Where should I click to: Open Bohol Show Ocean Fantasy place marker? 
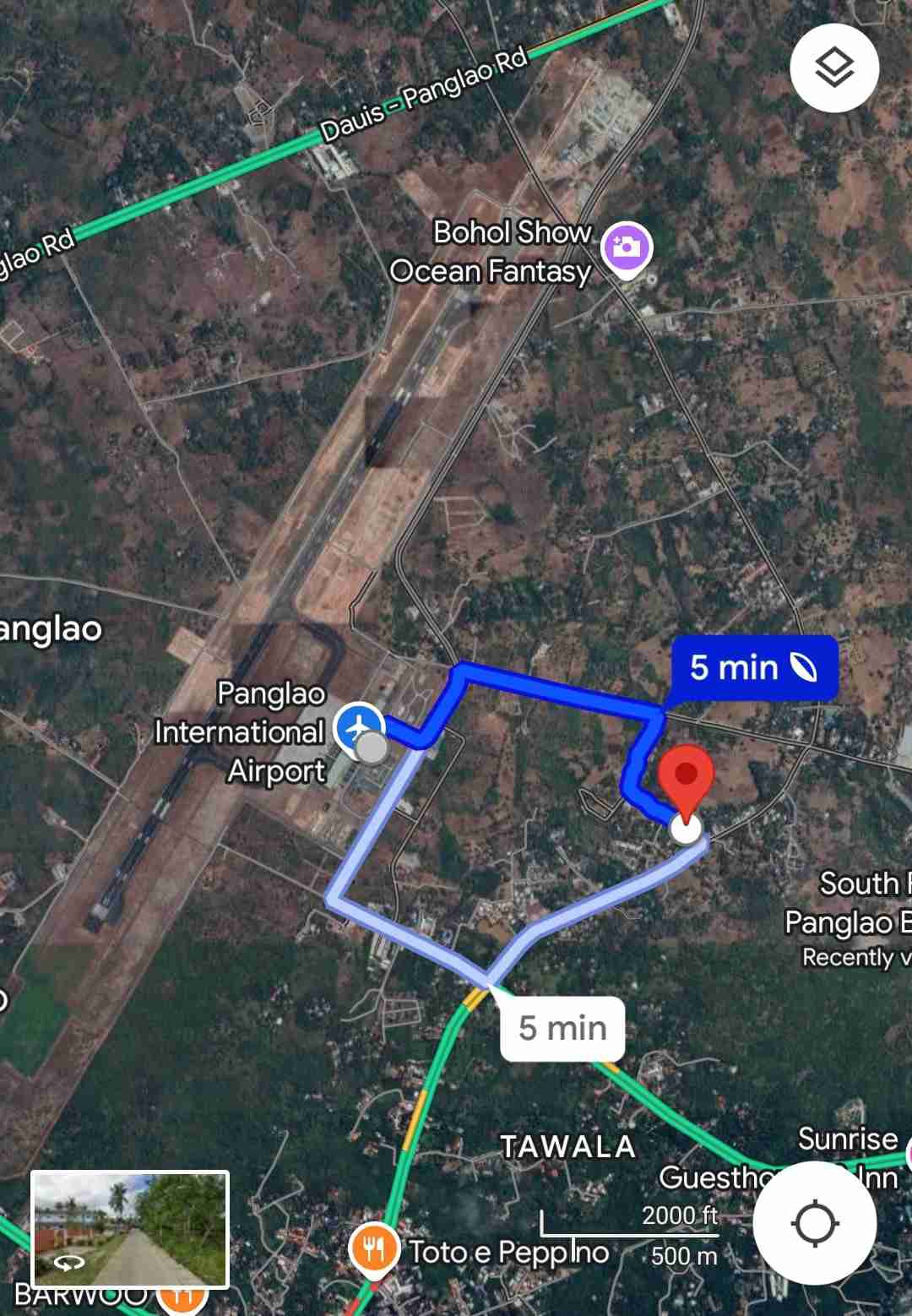pyautogui.click(x=627, y=247)
